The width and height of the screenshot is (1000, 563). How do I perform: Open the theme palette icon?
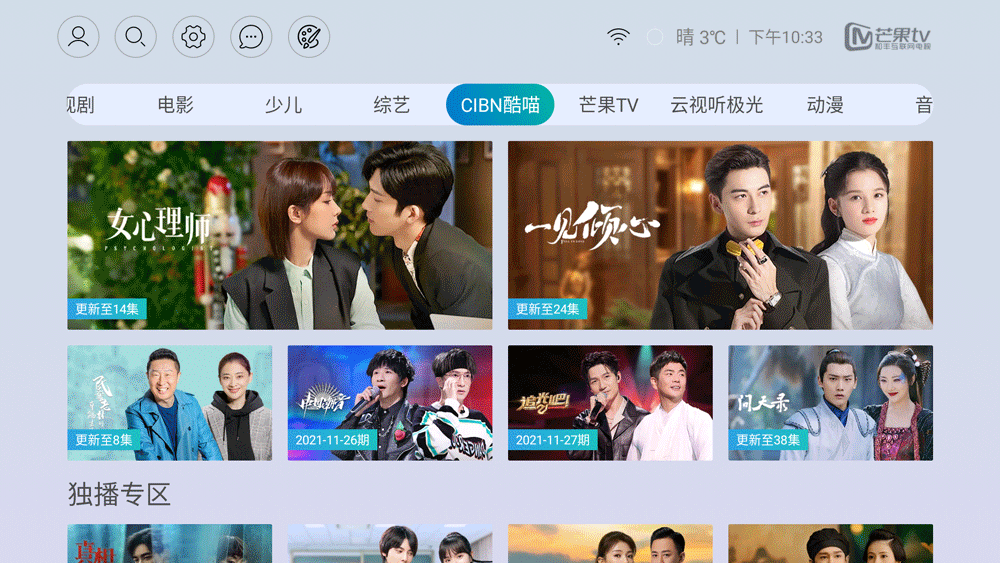(309, 38)
